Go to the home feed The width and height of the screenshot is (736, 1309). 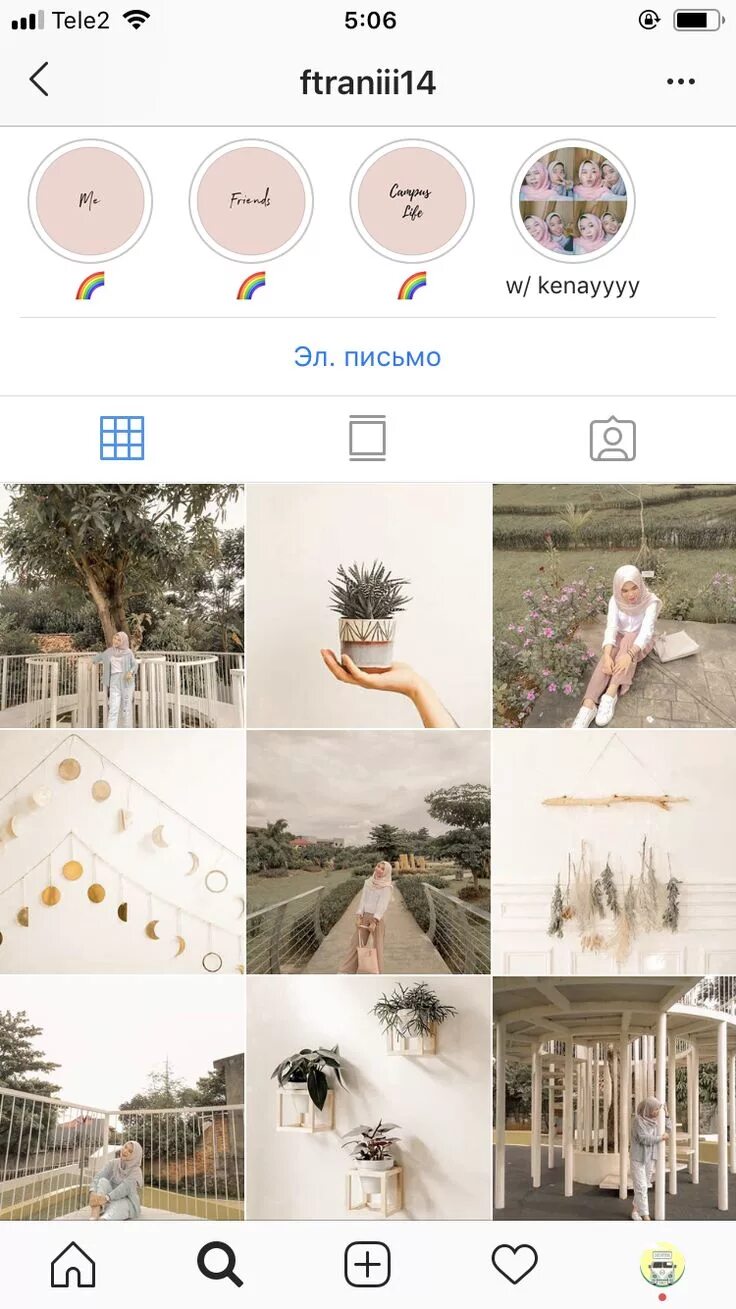click(x=73, y=1265)
